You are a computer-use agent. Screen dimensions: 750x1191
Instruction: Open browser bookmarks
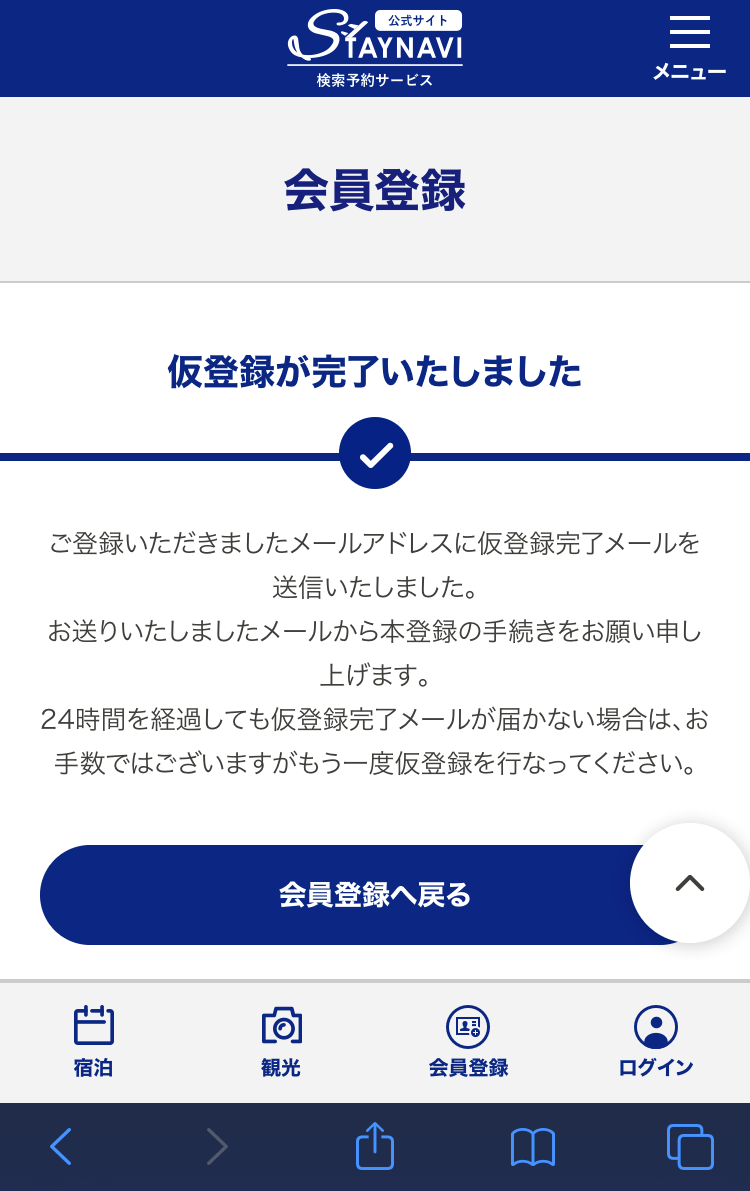tap(532, 1146)
